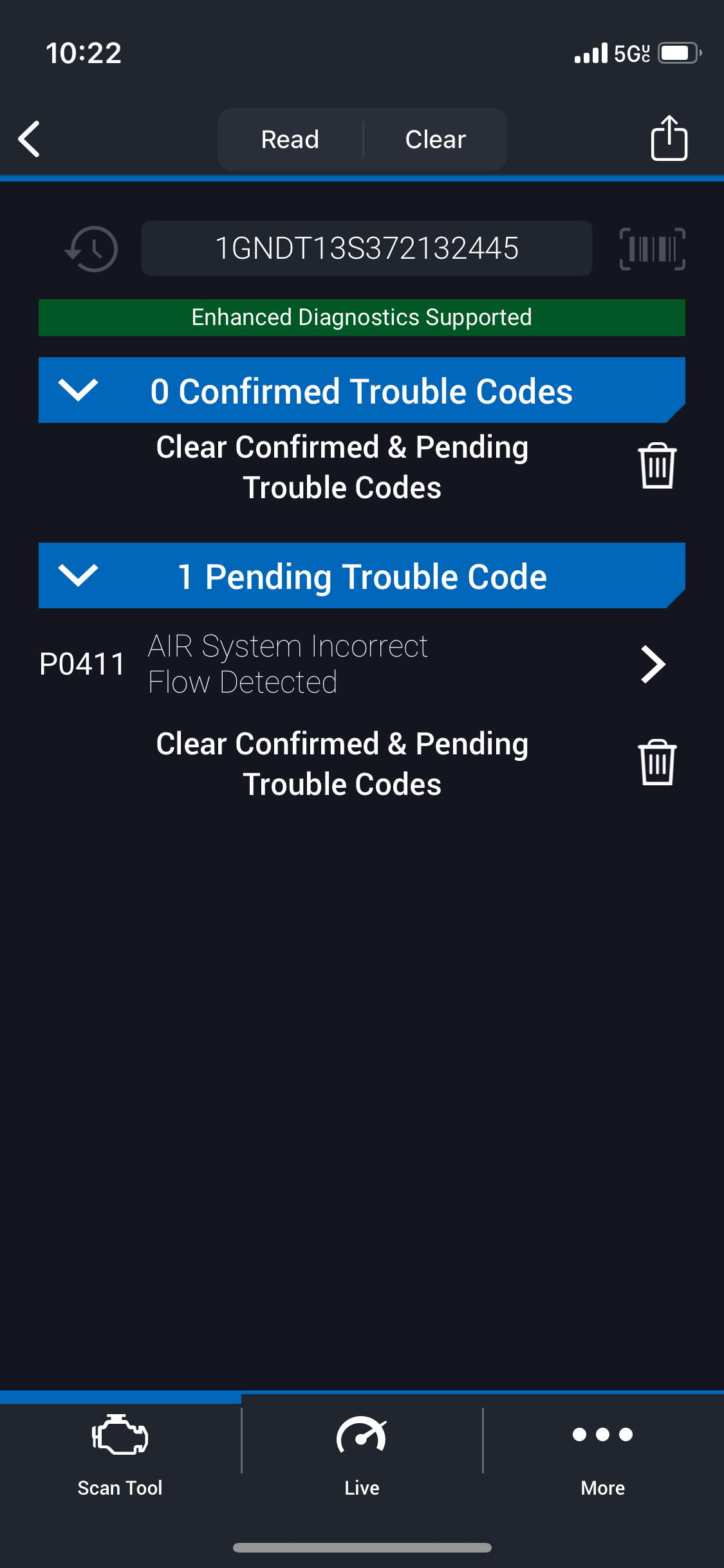Open the More tab

point(603,1455)
